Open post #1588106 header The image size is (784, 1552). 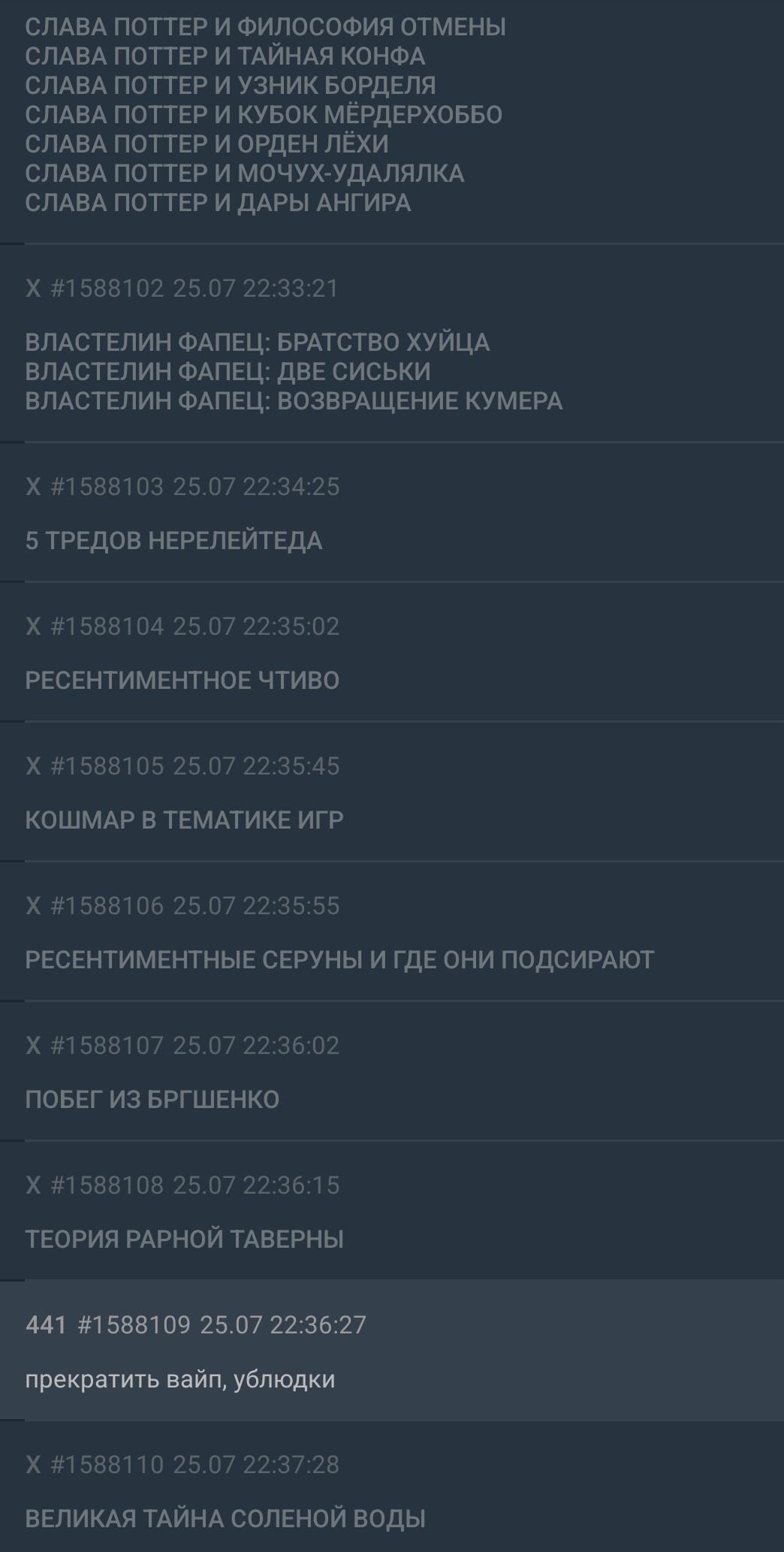107,906
